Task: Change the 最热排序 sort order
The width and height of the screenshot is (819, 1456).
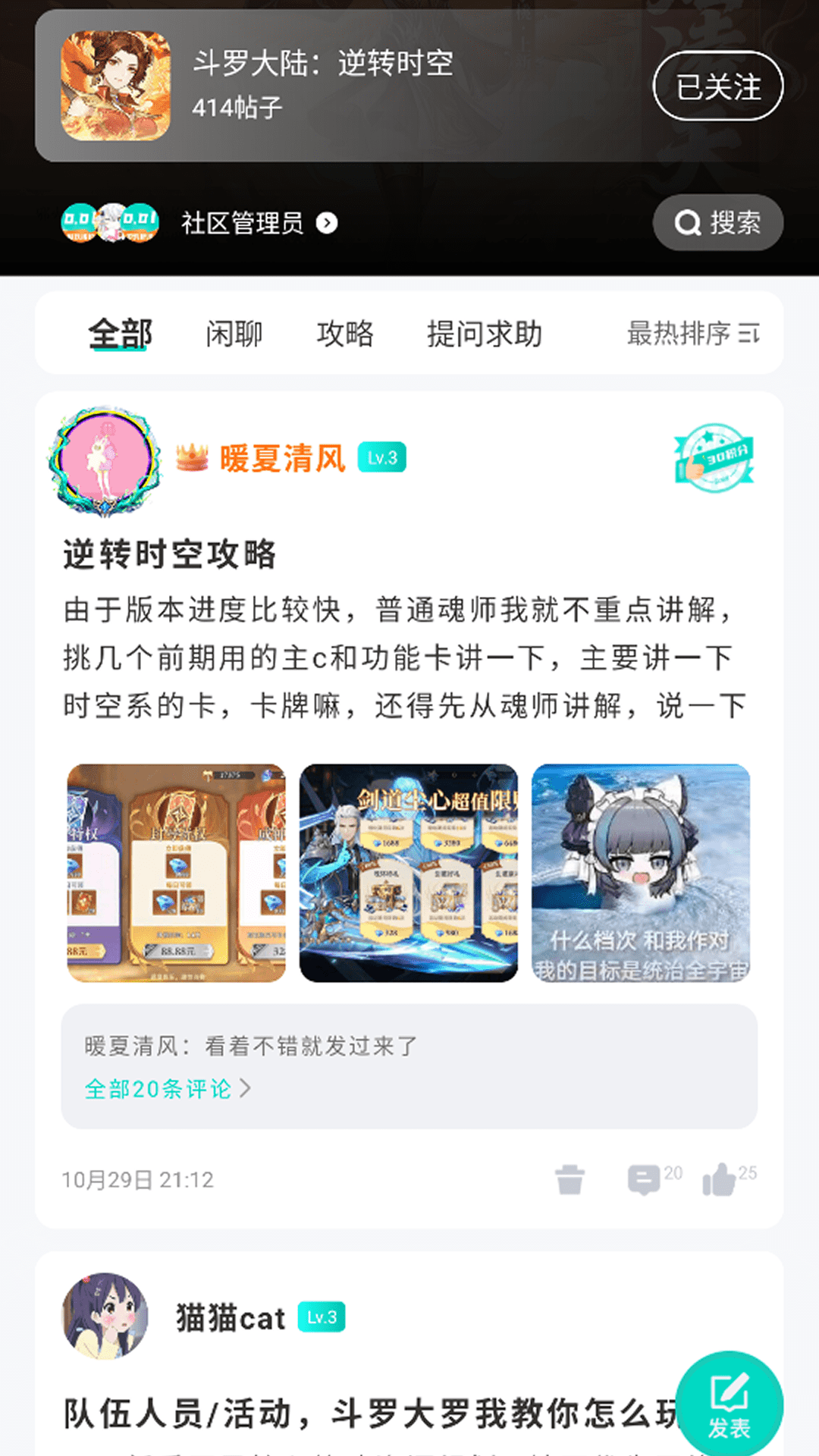Action: tap(693, 334)
